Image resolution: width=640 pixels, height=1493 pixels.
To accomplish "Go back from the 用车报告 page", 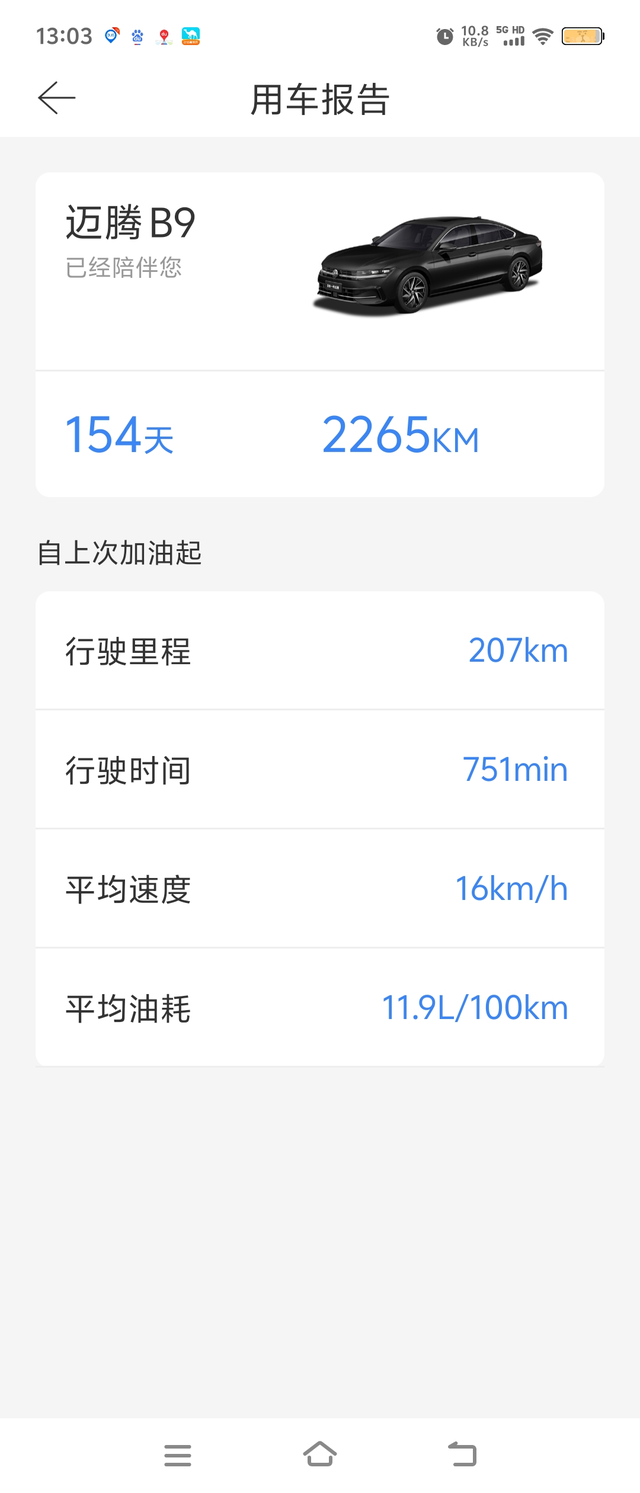I will click(57, 98).
